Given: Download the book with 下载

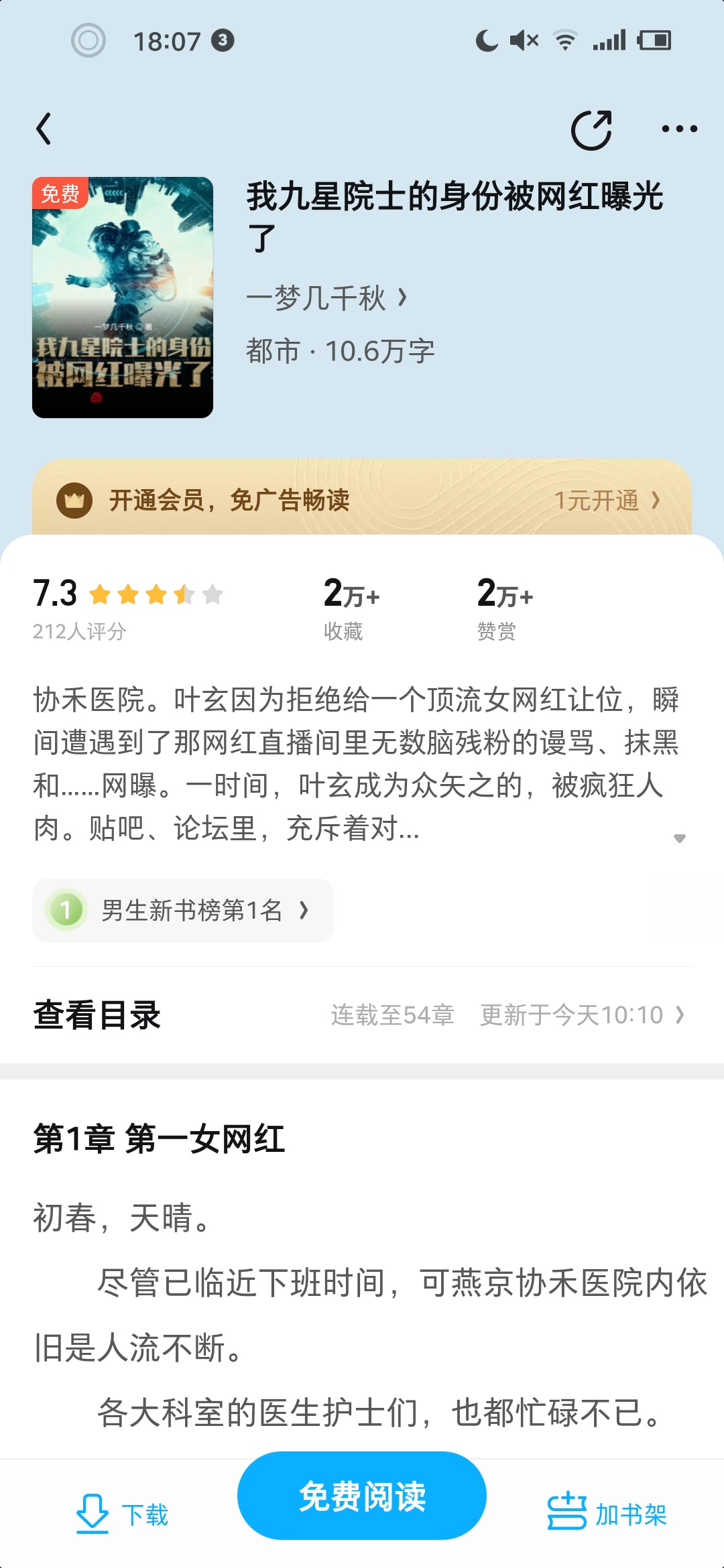Looking at the screenshot, I should click(121, 1514).
